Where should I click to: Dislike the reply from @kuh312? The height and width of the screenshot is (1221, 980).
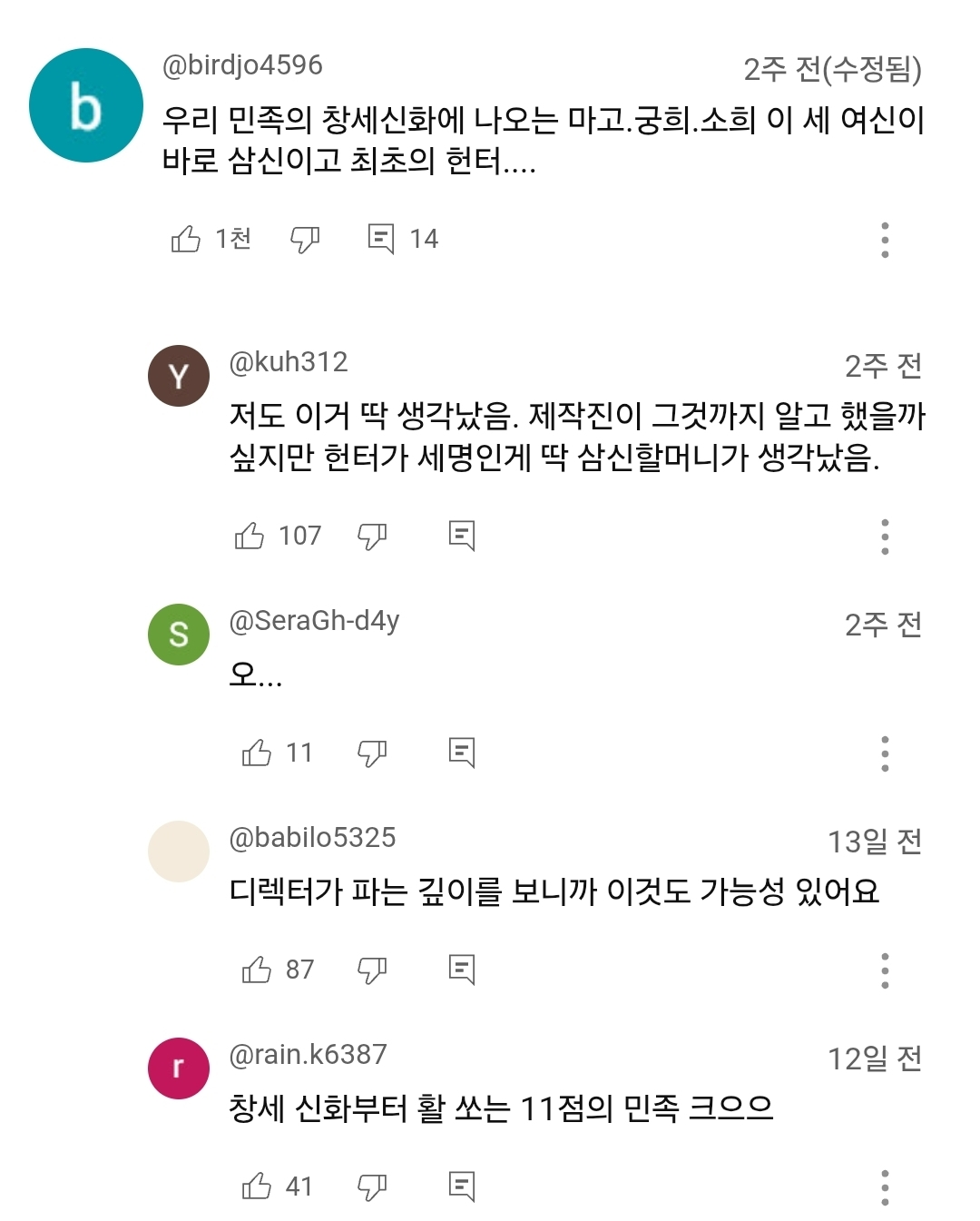(372, 536)
